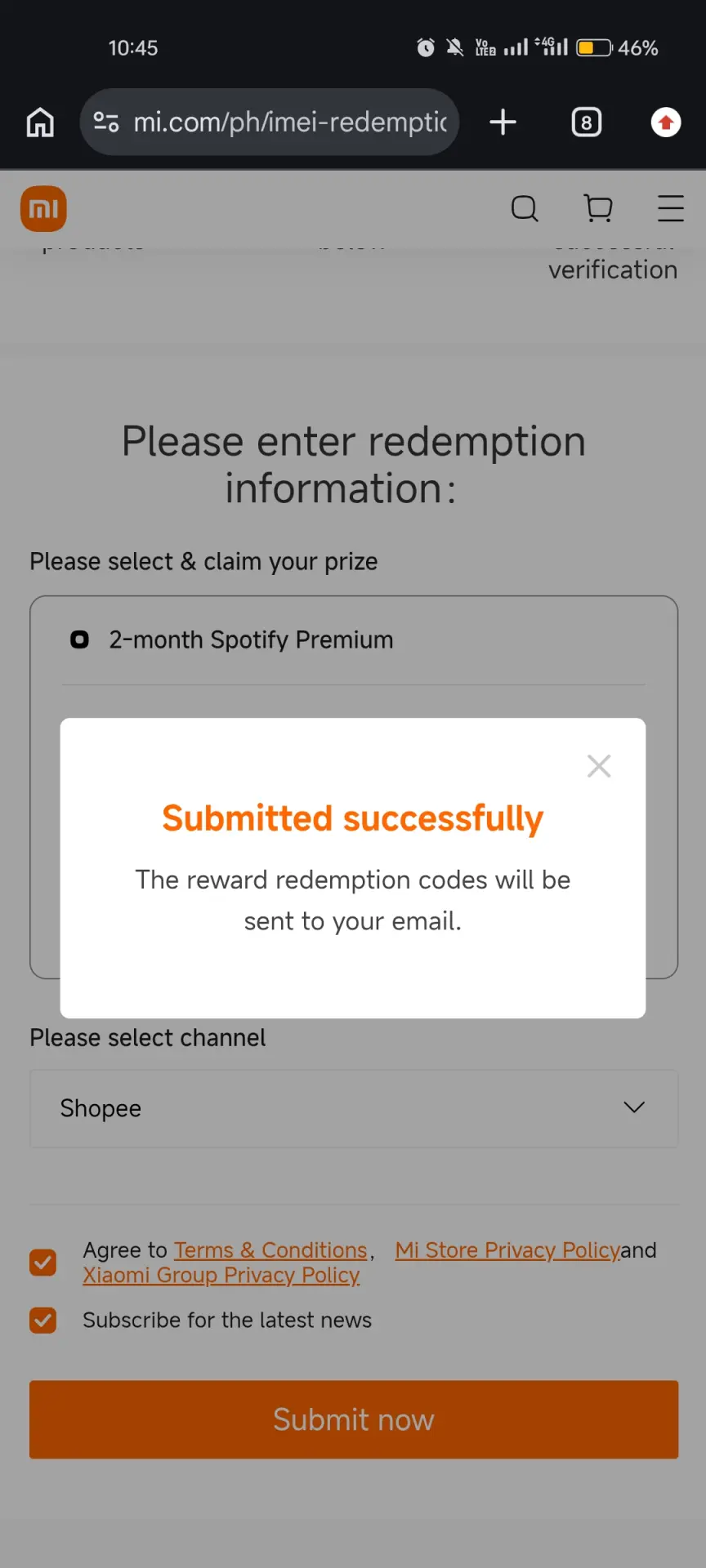Image resolution: width=706 pixels, height=1568 pixels.
Task: Expand the Shopee channel dropdown
Action: 354,1108
